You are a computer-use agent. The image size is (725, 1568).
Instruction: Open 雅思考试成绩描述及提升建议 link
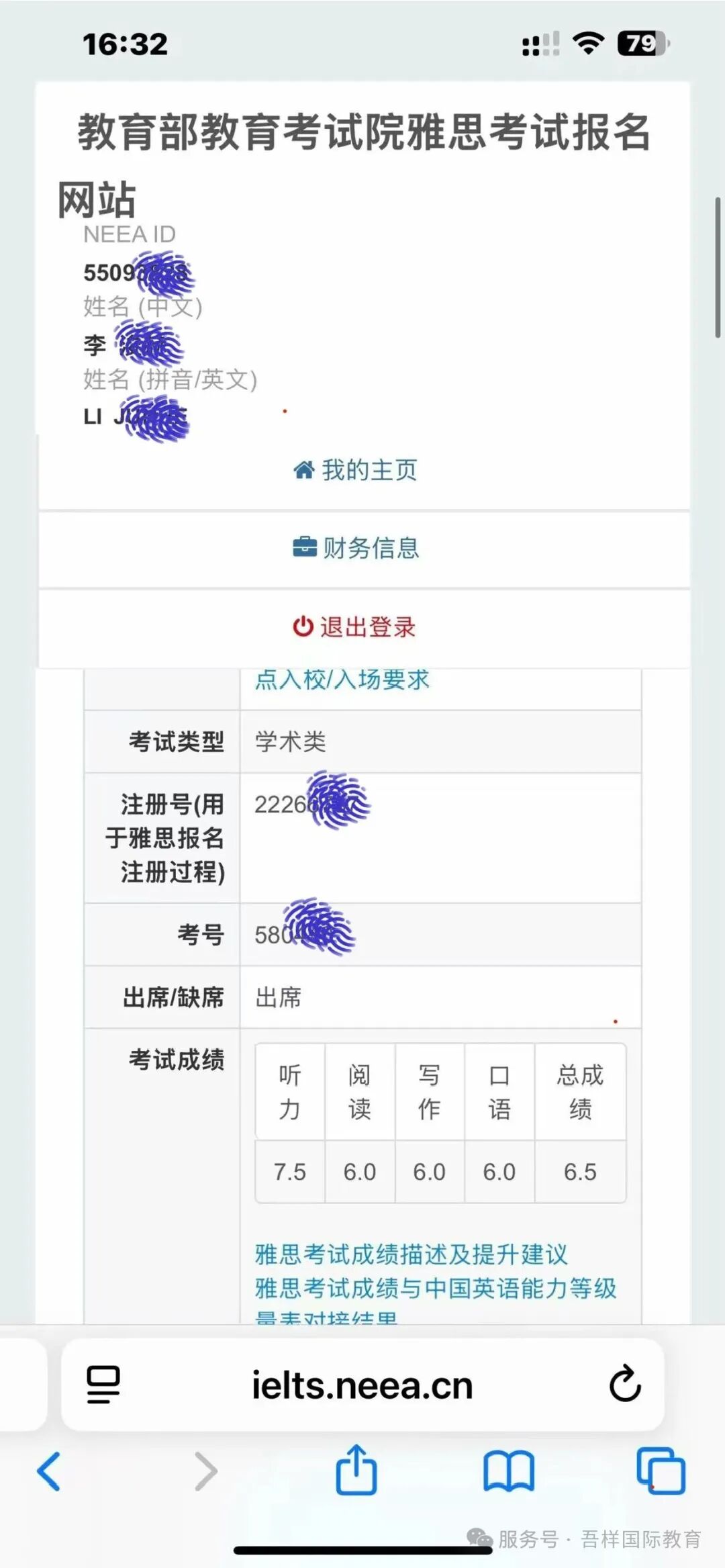[411, 1254]
